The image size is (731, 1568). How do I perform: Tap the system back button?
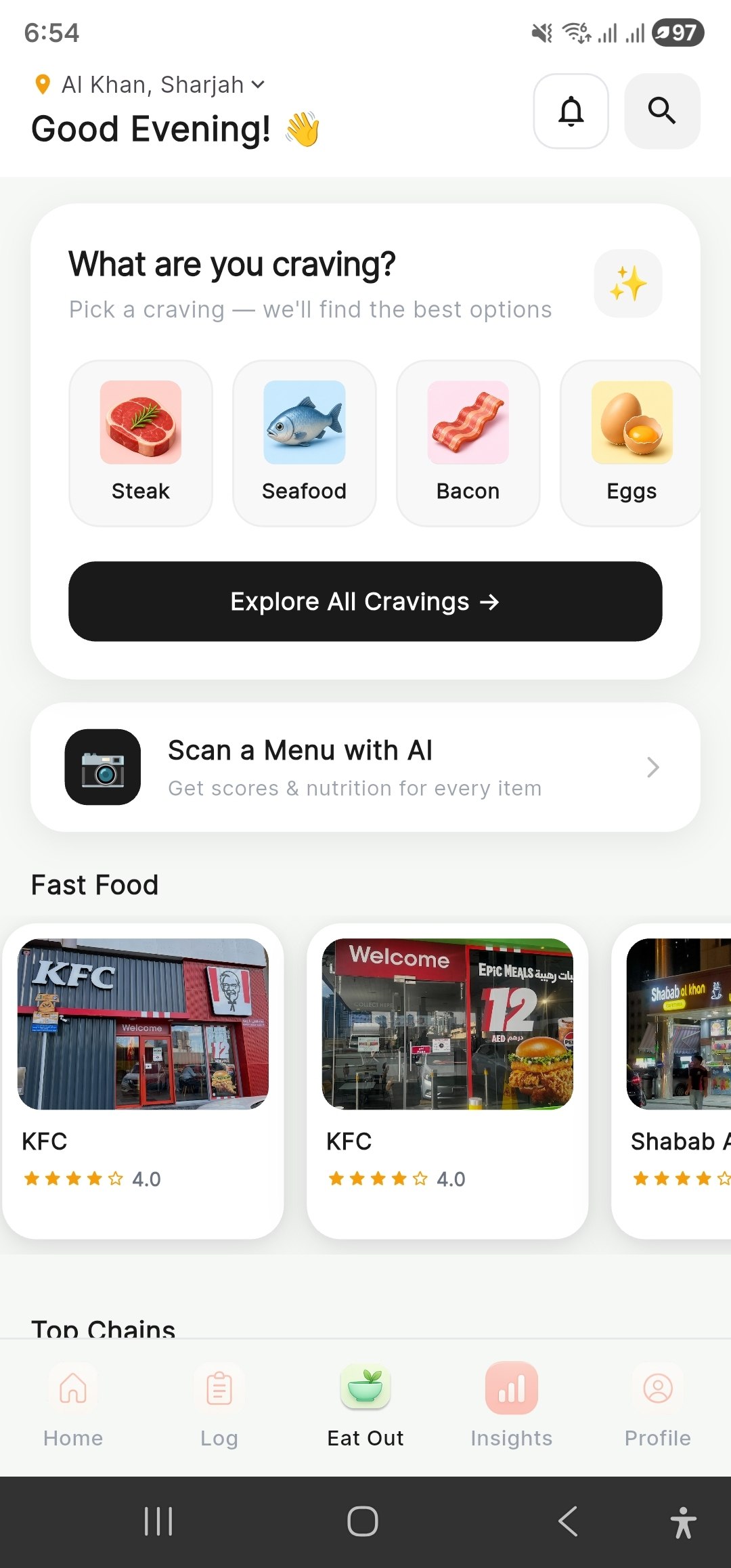point(567,1521)
